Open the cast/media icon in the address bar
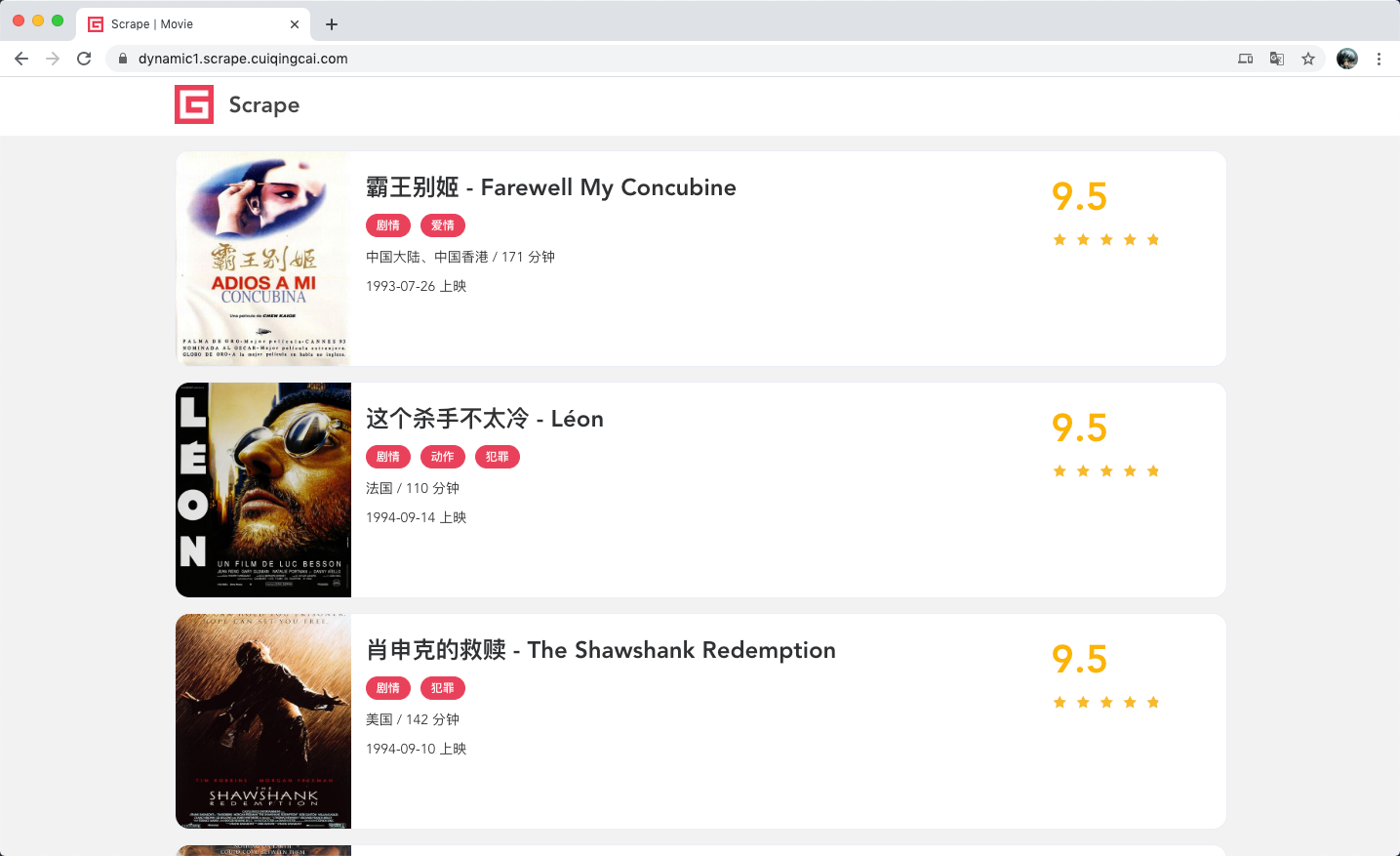This screenshot has width=1400, height=856. click(x=1246, y=59)
